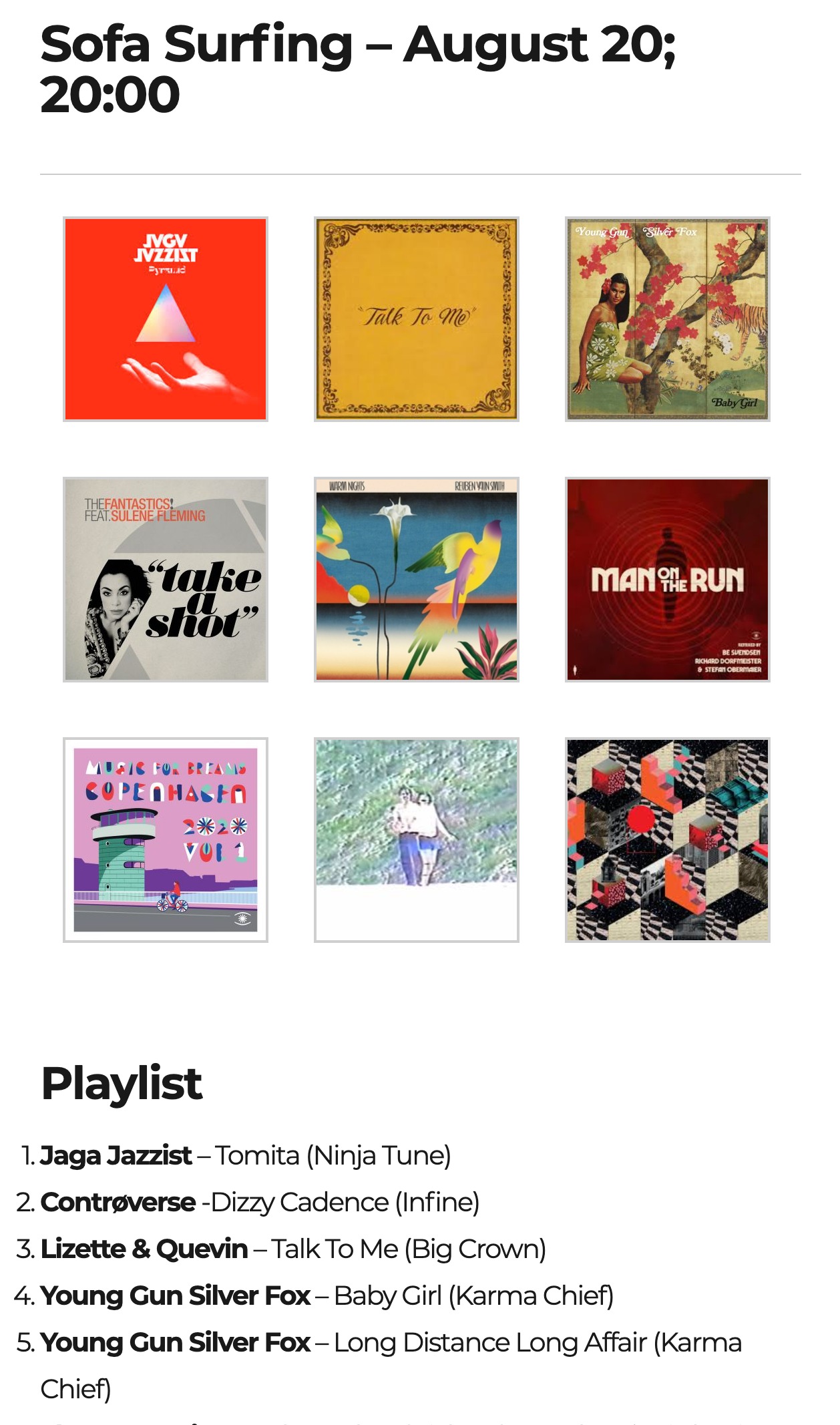Screen dimensions: 840x1425
Task: Open the geometric cubes pattern cover
Action: pyautogui.click(x=668, y=840)
